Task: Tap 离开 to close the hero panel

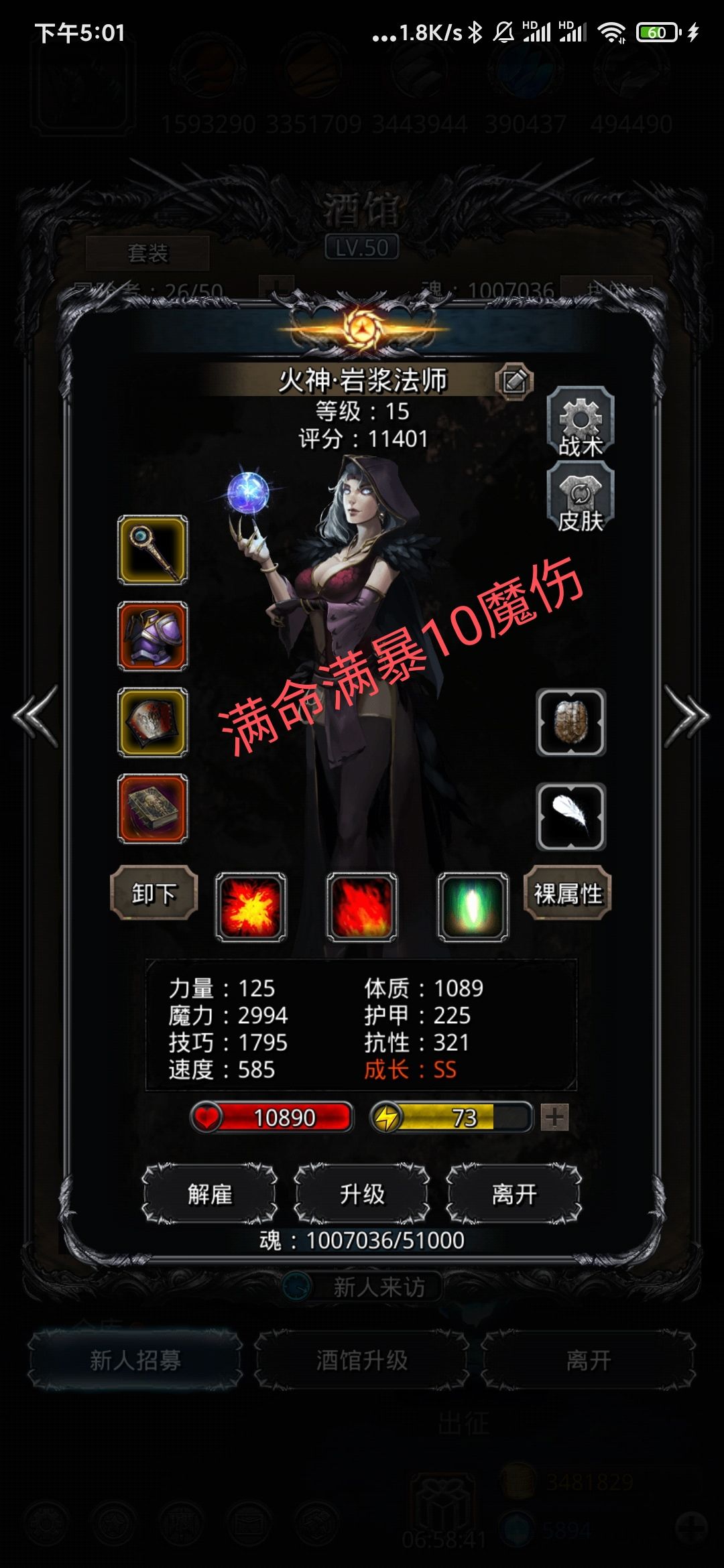Action: 514,1193
